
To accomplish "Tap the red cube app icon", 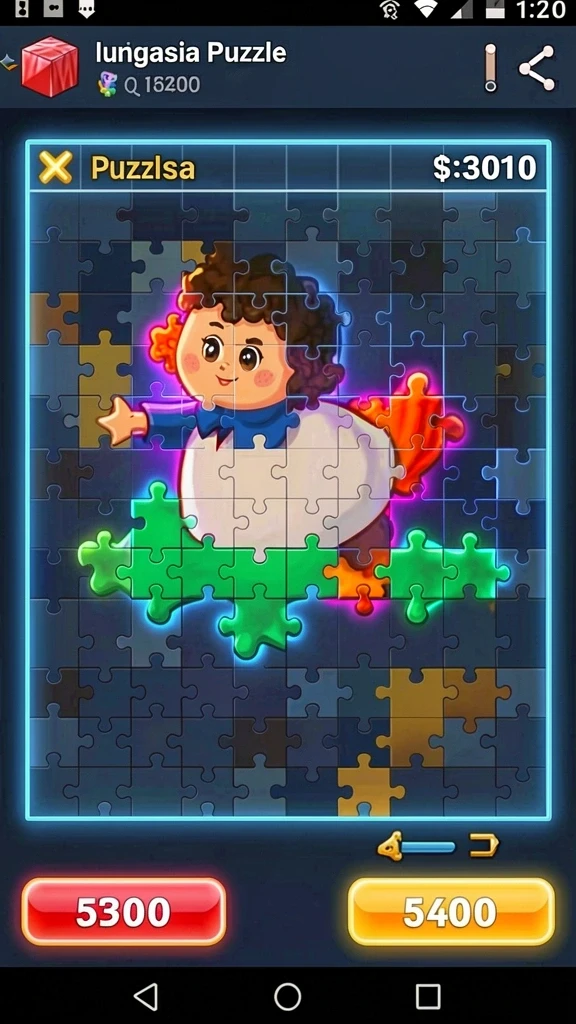I will [x=50, y=67].
